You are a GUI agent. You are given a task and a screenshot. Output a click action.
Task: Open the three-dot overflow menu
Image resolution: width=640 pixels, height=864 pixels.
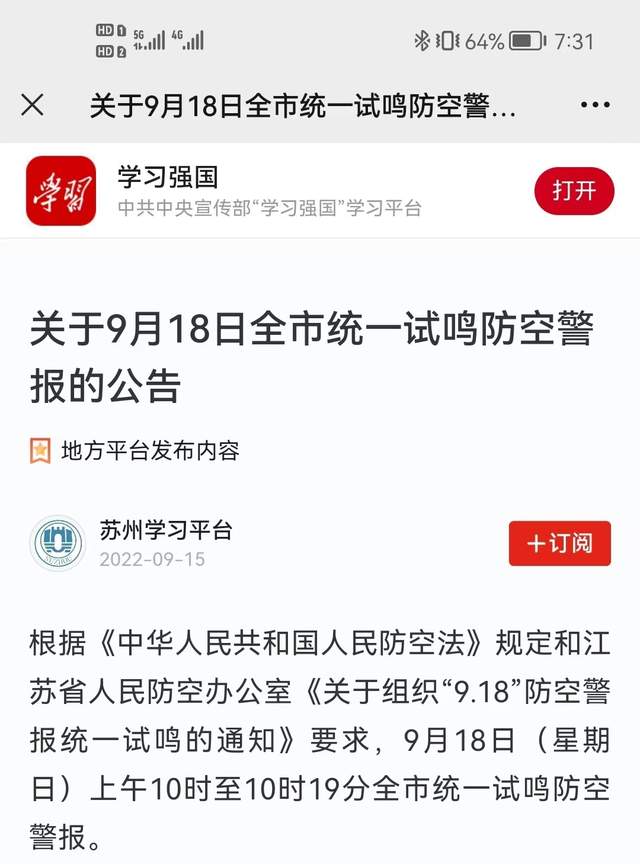(x=595, y=105)
